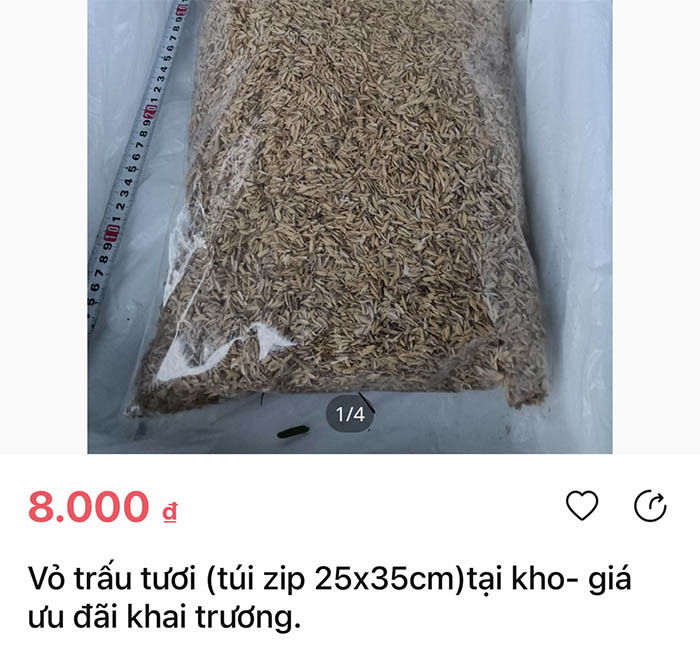Image resolution: width=700 pixels, height=645 pixels.
Task: Open the rice husk product photo
Action: coord(350,220)
